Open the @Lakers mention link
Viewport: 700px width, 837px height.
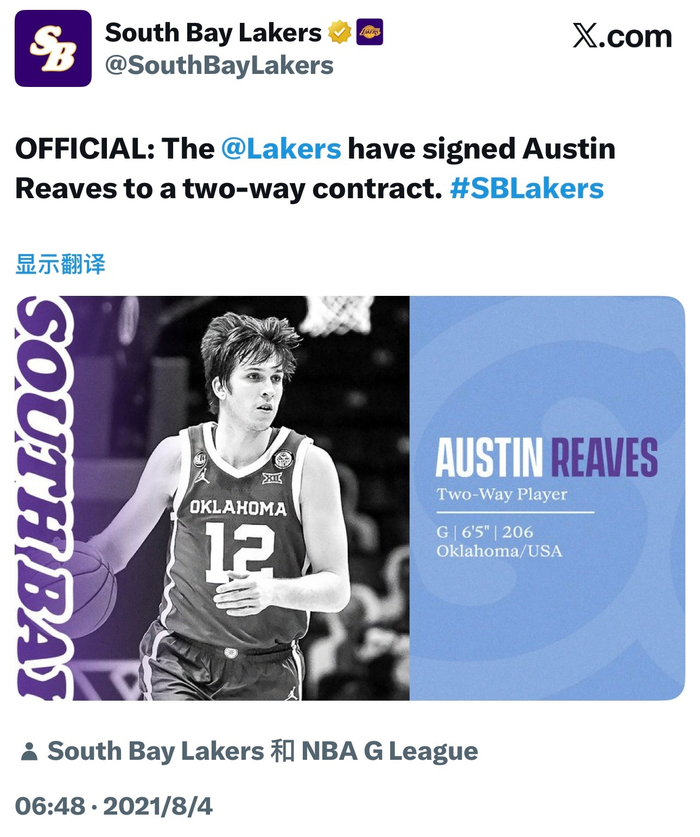(281, 150)
